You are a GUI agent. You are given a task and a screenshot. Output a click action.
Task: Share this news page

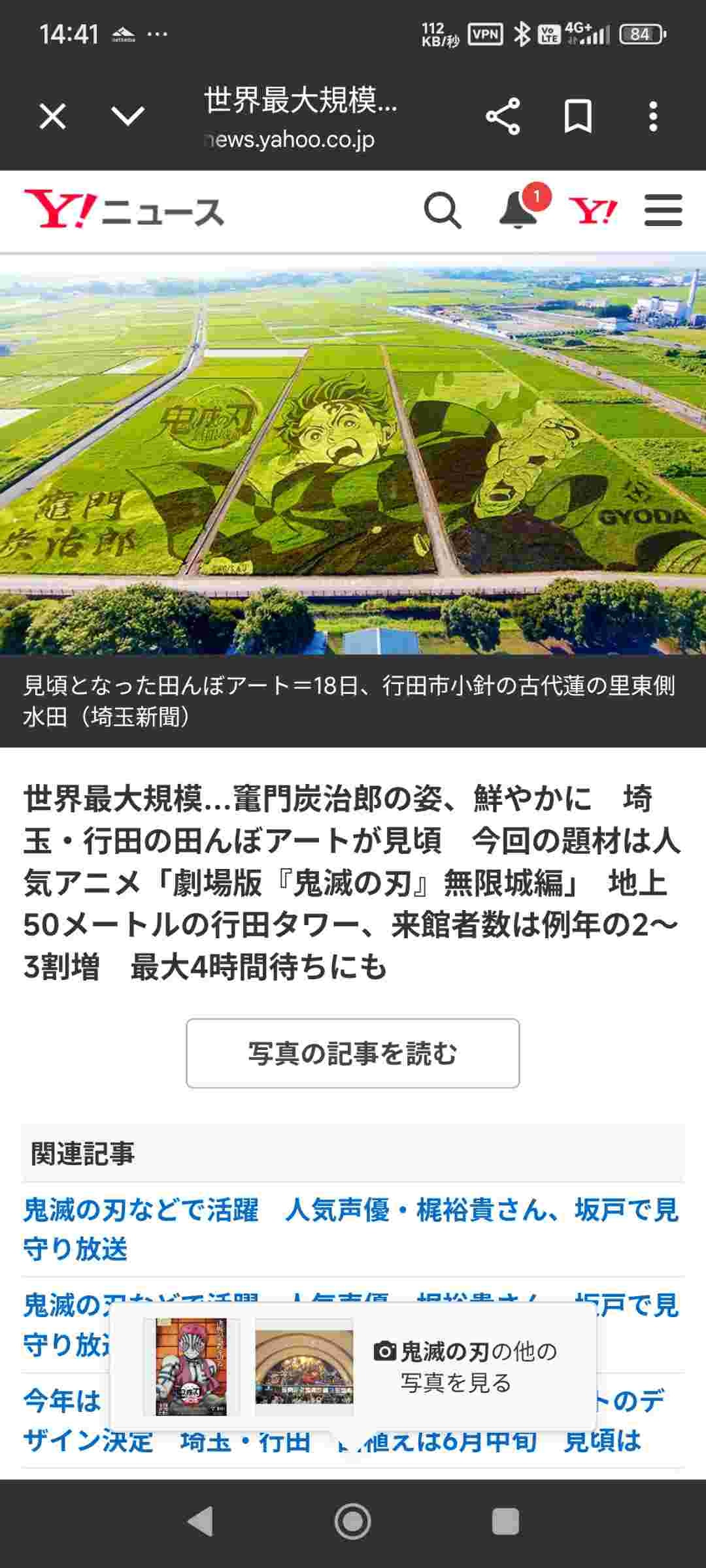tap(503, 117)
